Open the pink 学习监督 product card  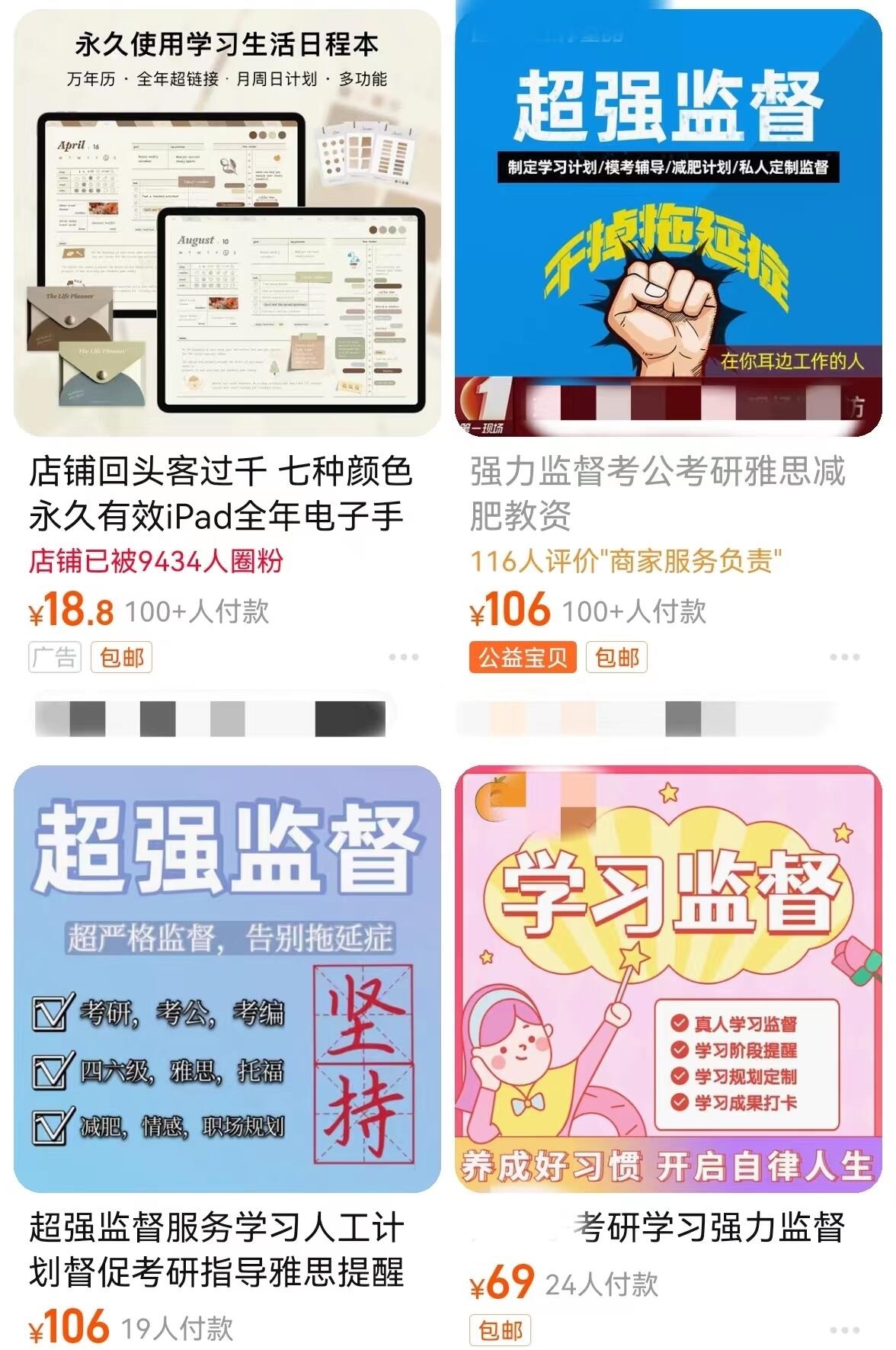click(667, 978)
